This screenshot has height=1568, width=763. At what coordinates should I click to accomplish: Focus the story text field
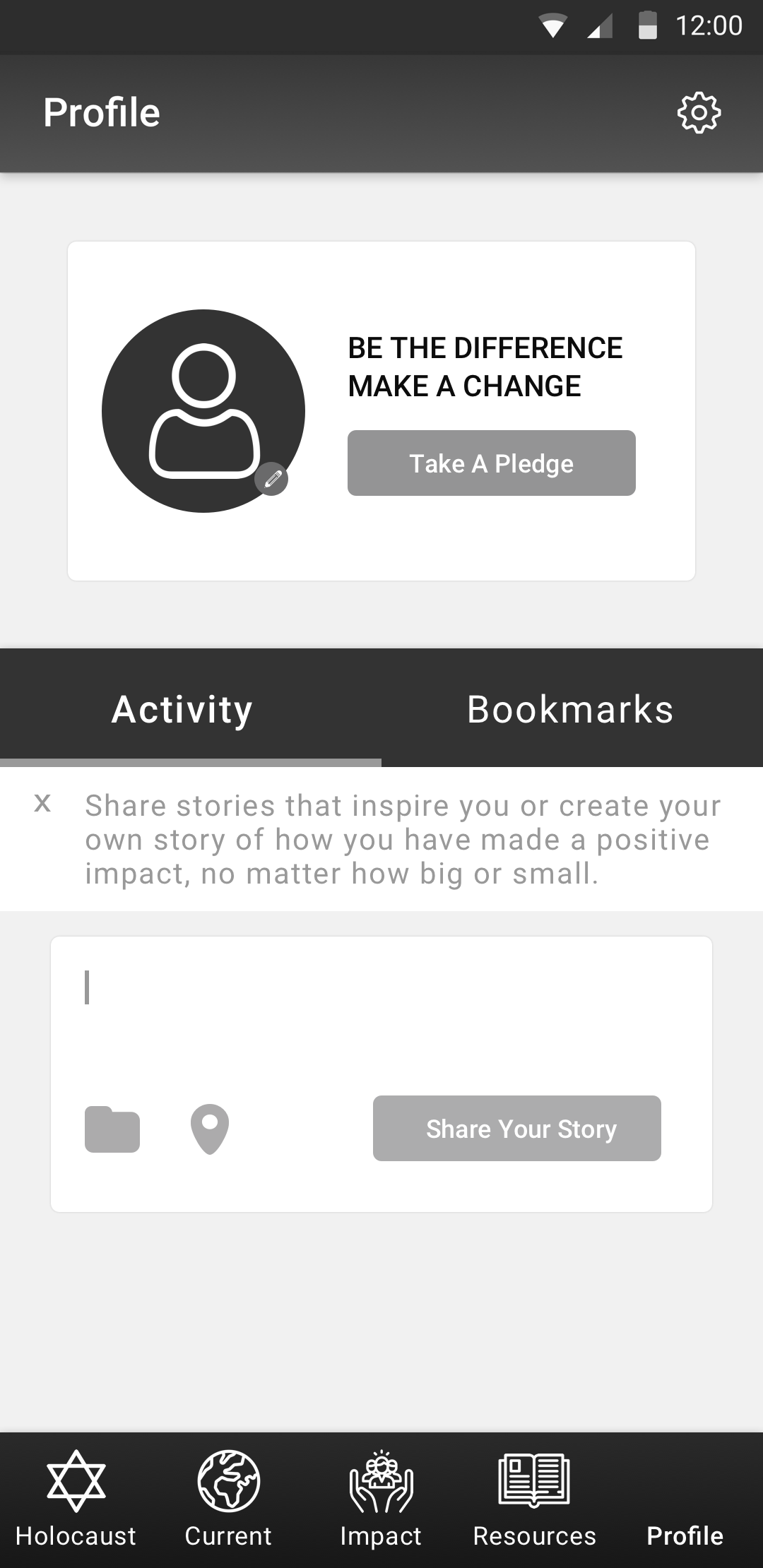point(381,1010)
